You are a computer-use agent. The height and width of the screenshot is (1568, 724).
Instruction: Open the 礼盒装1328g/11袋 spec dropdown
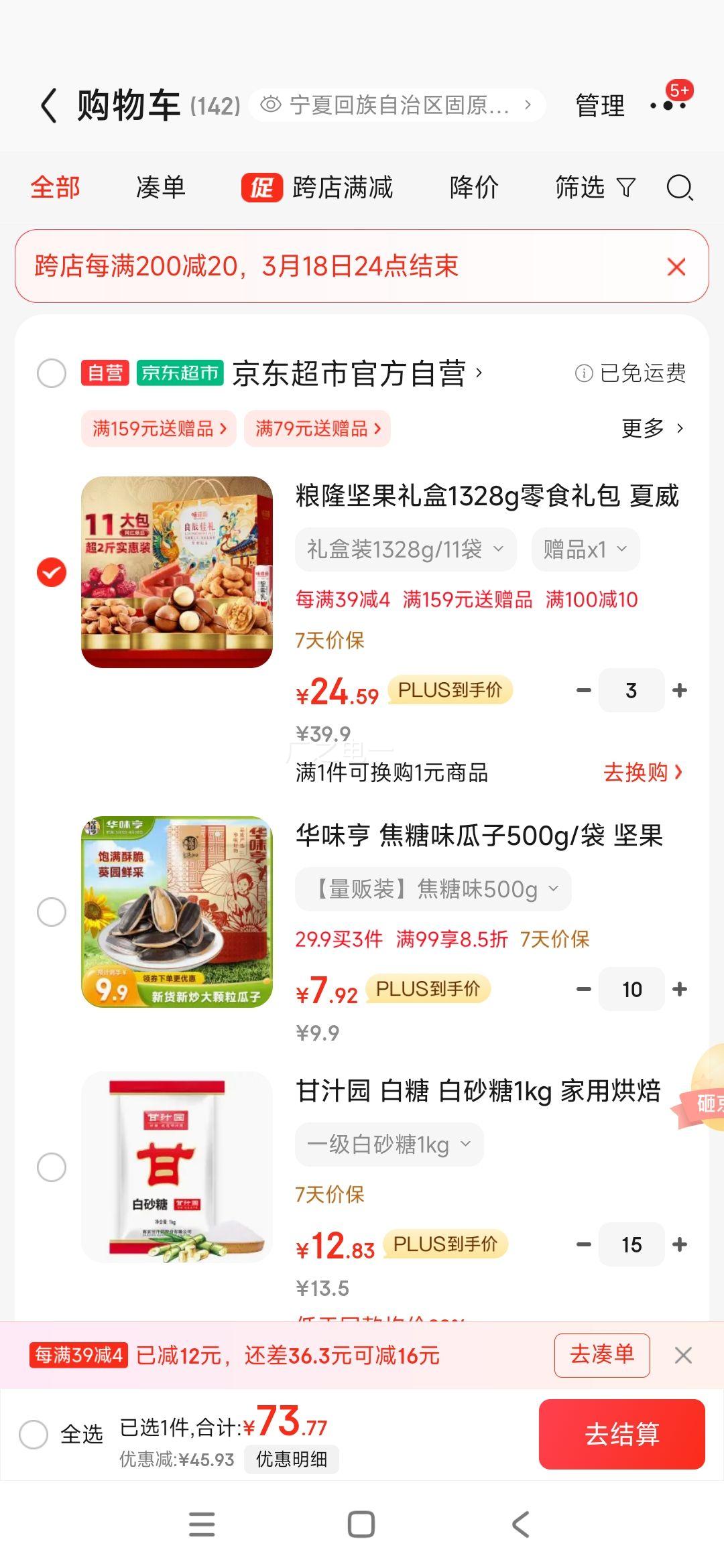tap(406, 549)
